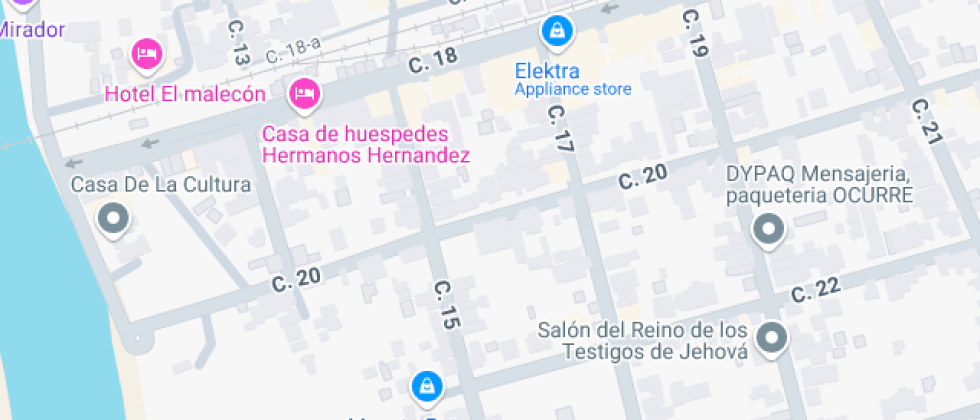
Task: Open the Elektra appliance store pin
Action: [x=557, y=31]
